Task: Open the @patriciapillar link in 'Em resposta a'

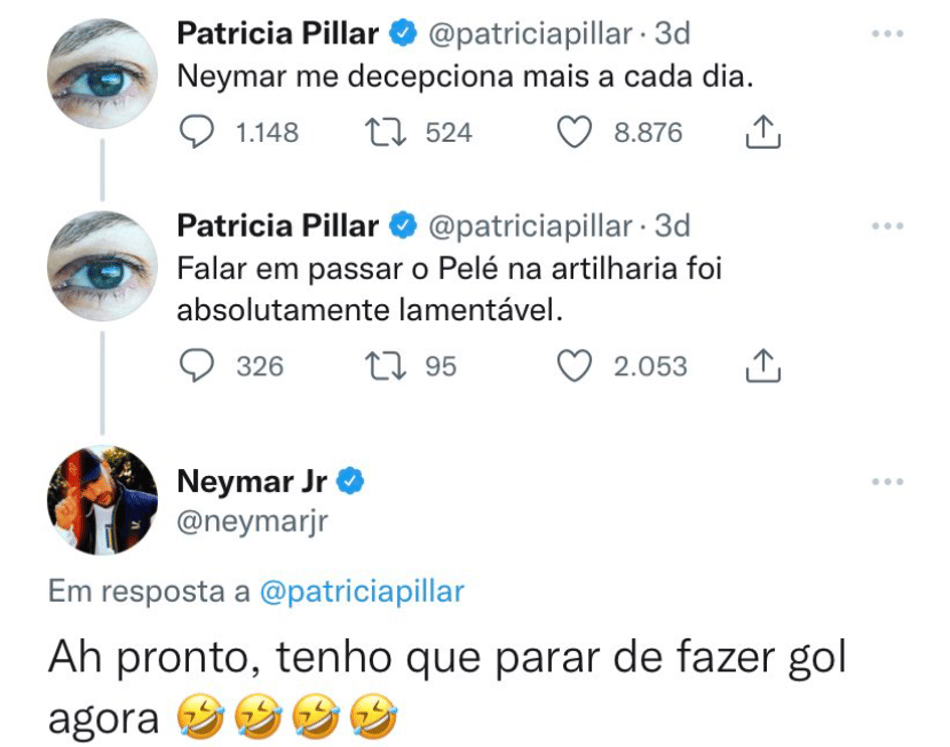Action: click(x=361, y=591)
